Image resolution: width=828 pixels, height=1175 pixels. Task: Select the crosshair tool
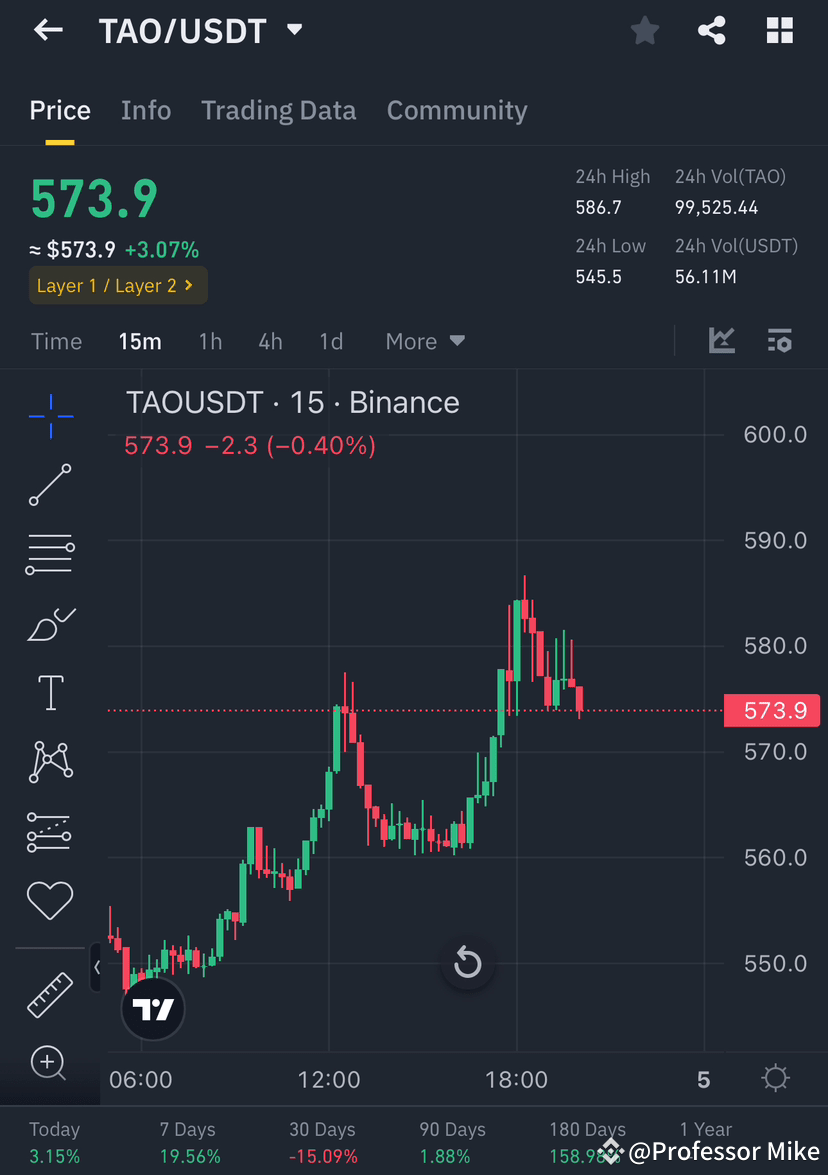click(x=50, y=417)
